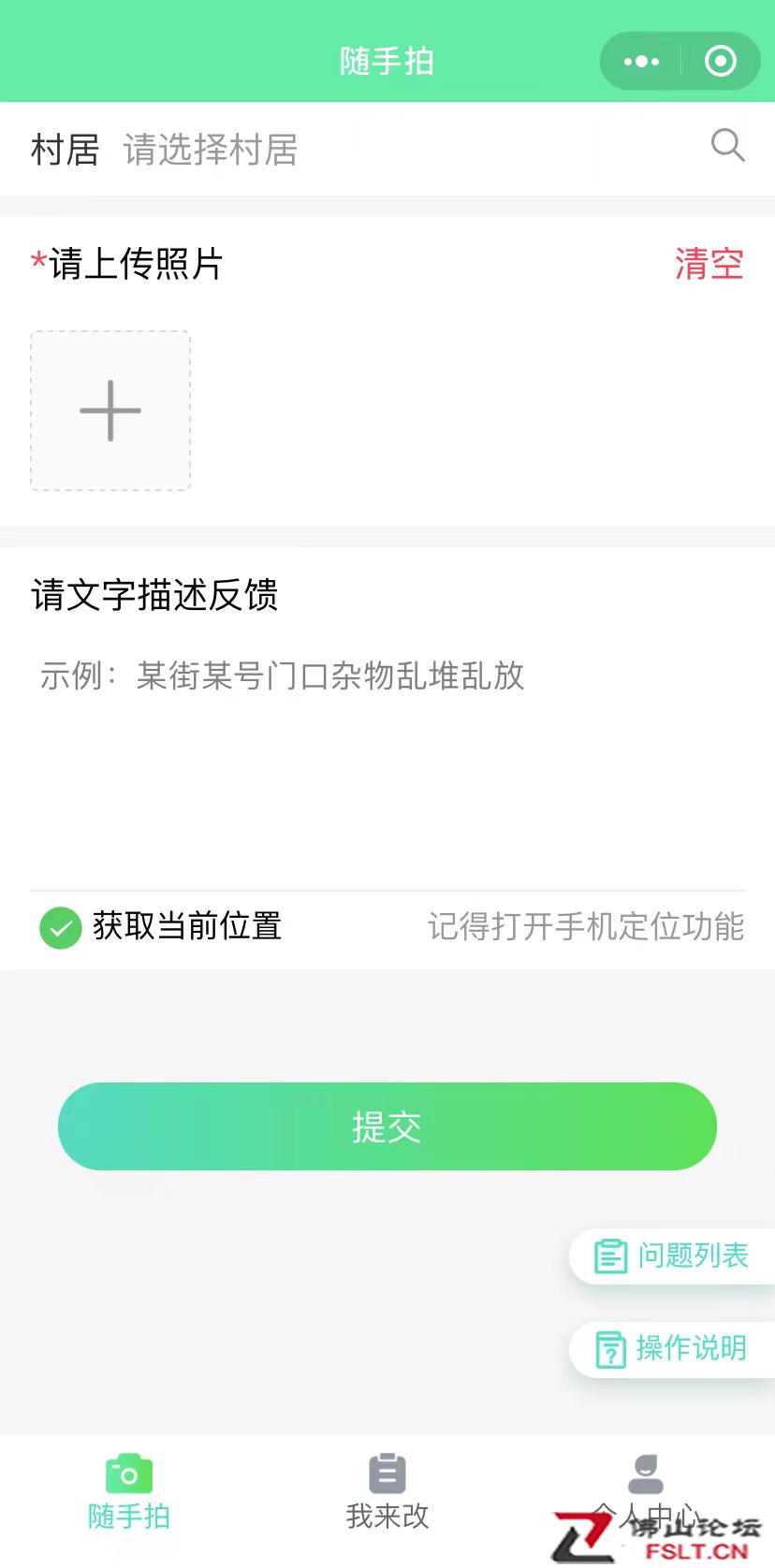
Task: Open the 问题列表 issue list
Action: [673, 1256]
